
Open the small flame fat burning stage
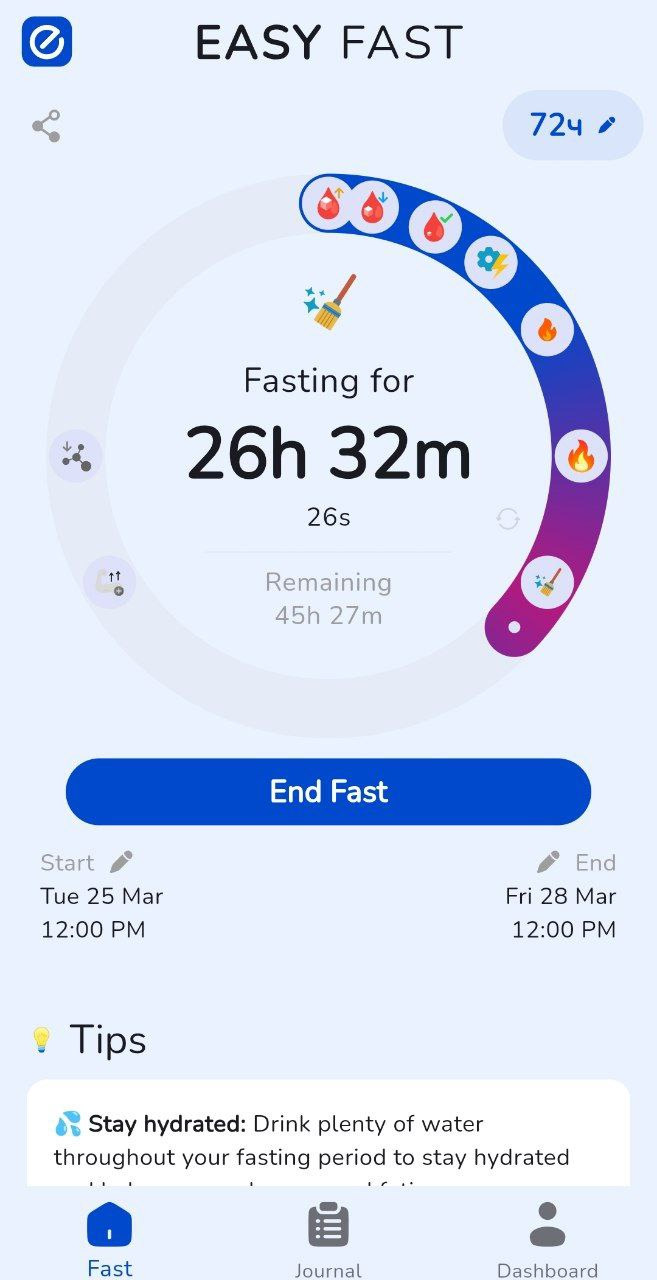point(547,329)
